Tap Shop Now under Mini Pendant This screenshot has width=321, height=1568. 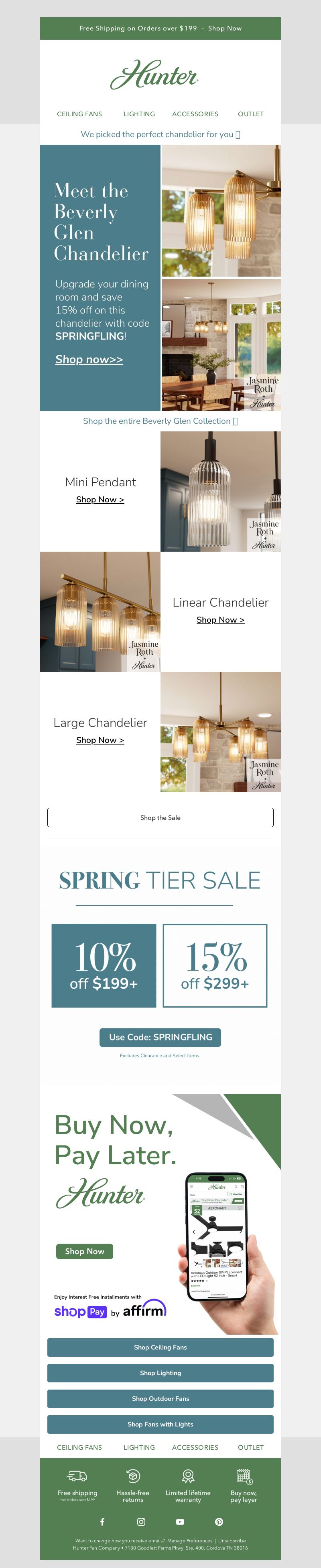(100, 499)
